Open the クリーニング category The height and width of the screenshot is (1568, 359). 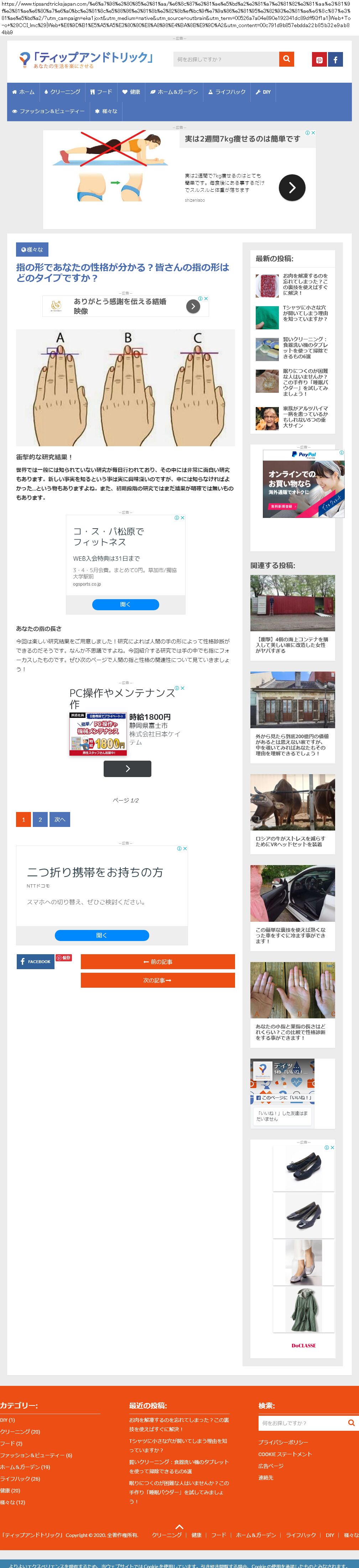[x=63, y=92]
